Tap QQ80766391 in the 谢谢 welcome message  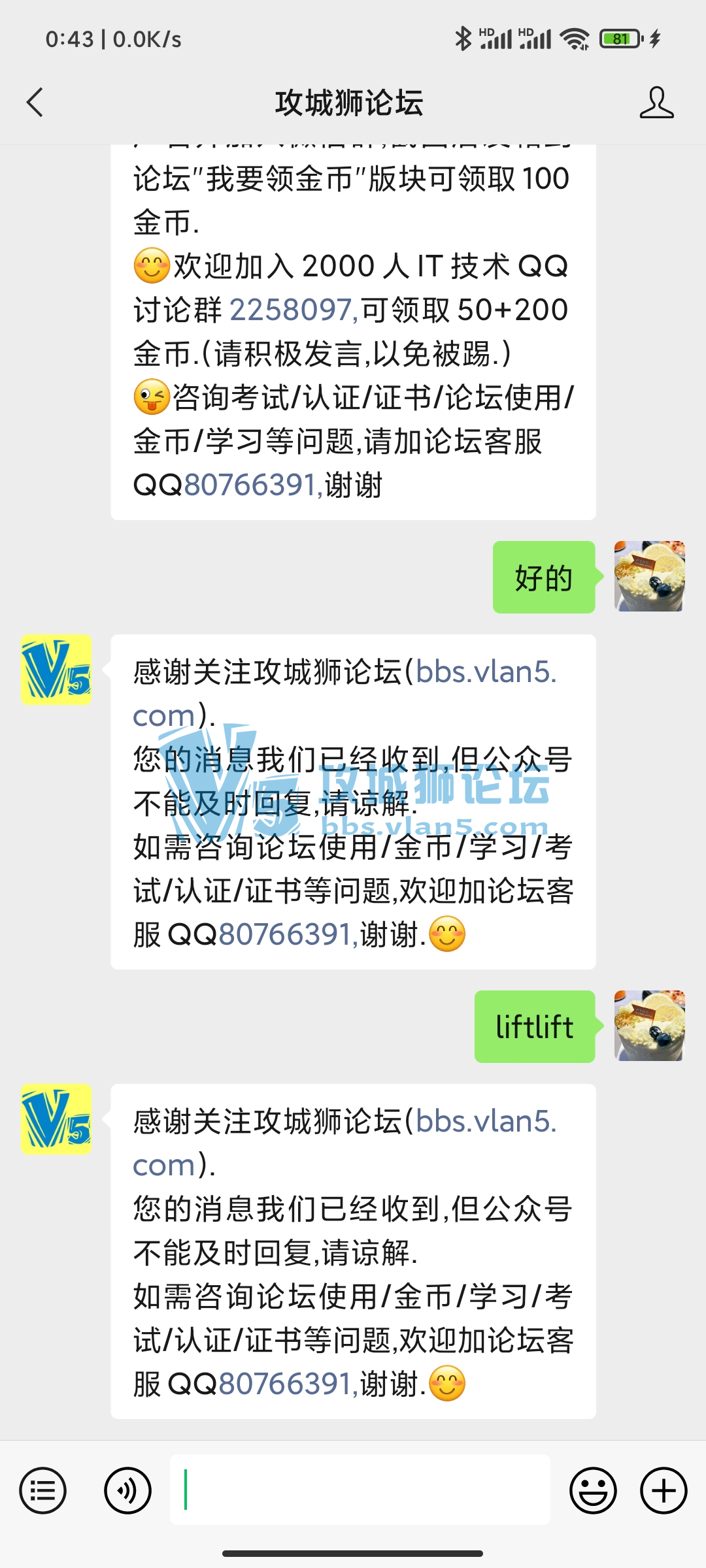click(250, 485)
